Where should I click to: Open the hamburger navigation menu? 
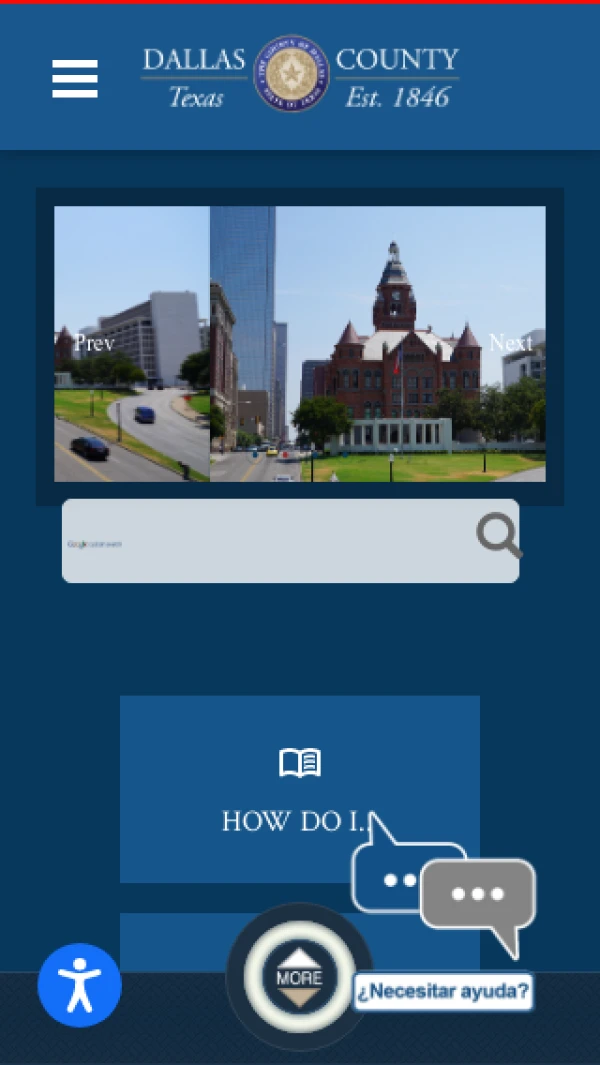pos(75,79)
